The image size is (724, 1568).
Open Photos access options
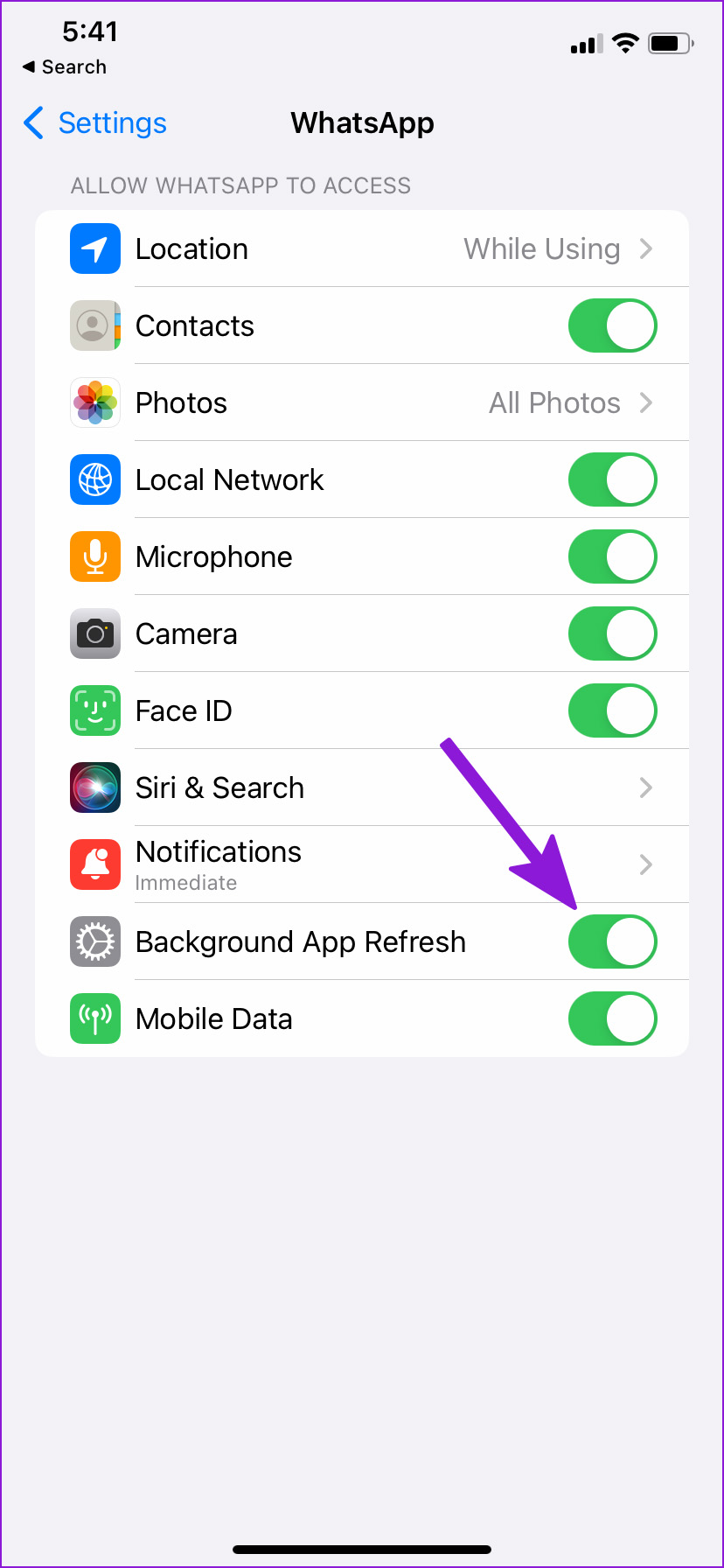point(362,403)
